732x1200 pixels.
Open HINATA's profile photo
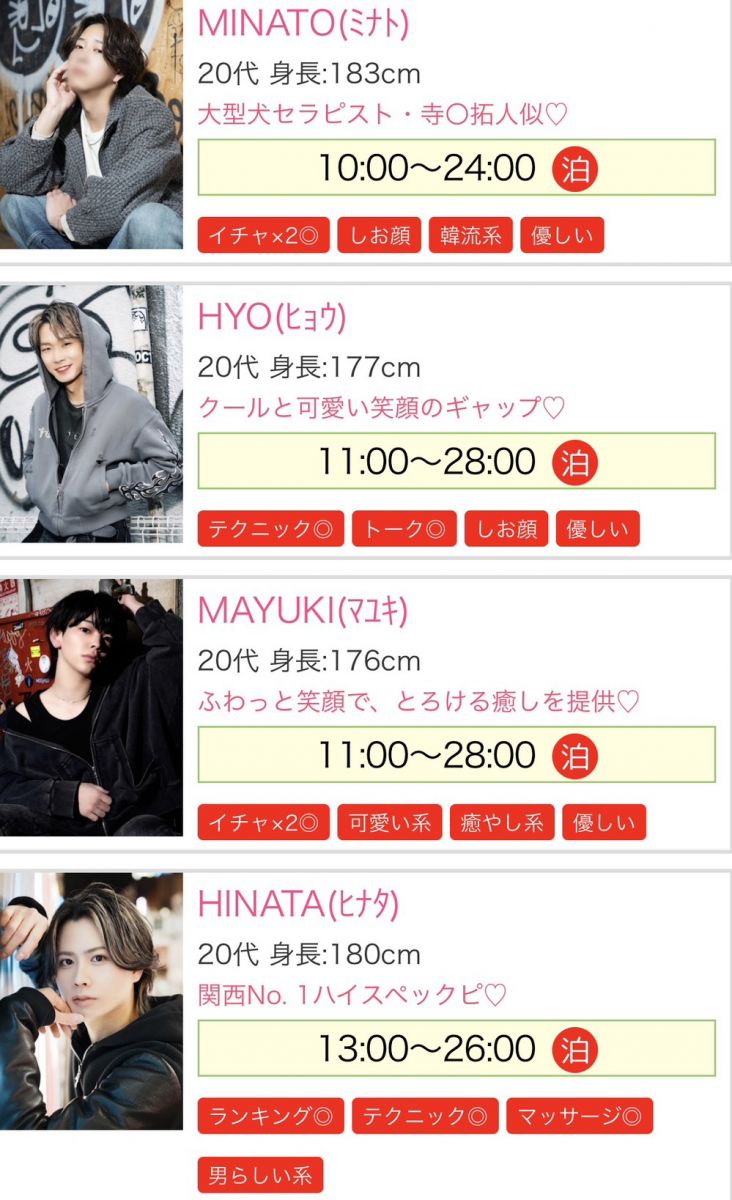91,1001
